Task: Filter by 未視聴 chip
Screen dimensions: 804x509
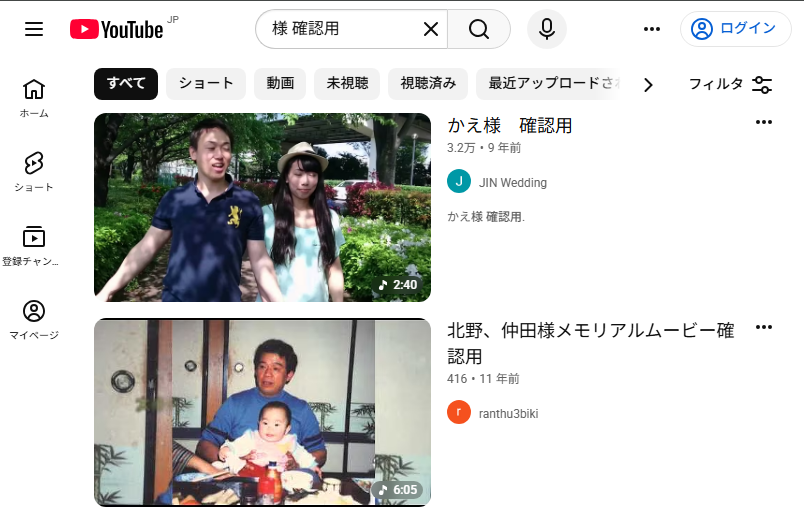Action: (347, 84)
